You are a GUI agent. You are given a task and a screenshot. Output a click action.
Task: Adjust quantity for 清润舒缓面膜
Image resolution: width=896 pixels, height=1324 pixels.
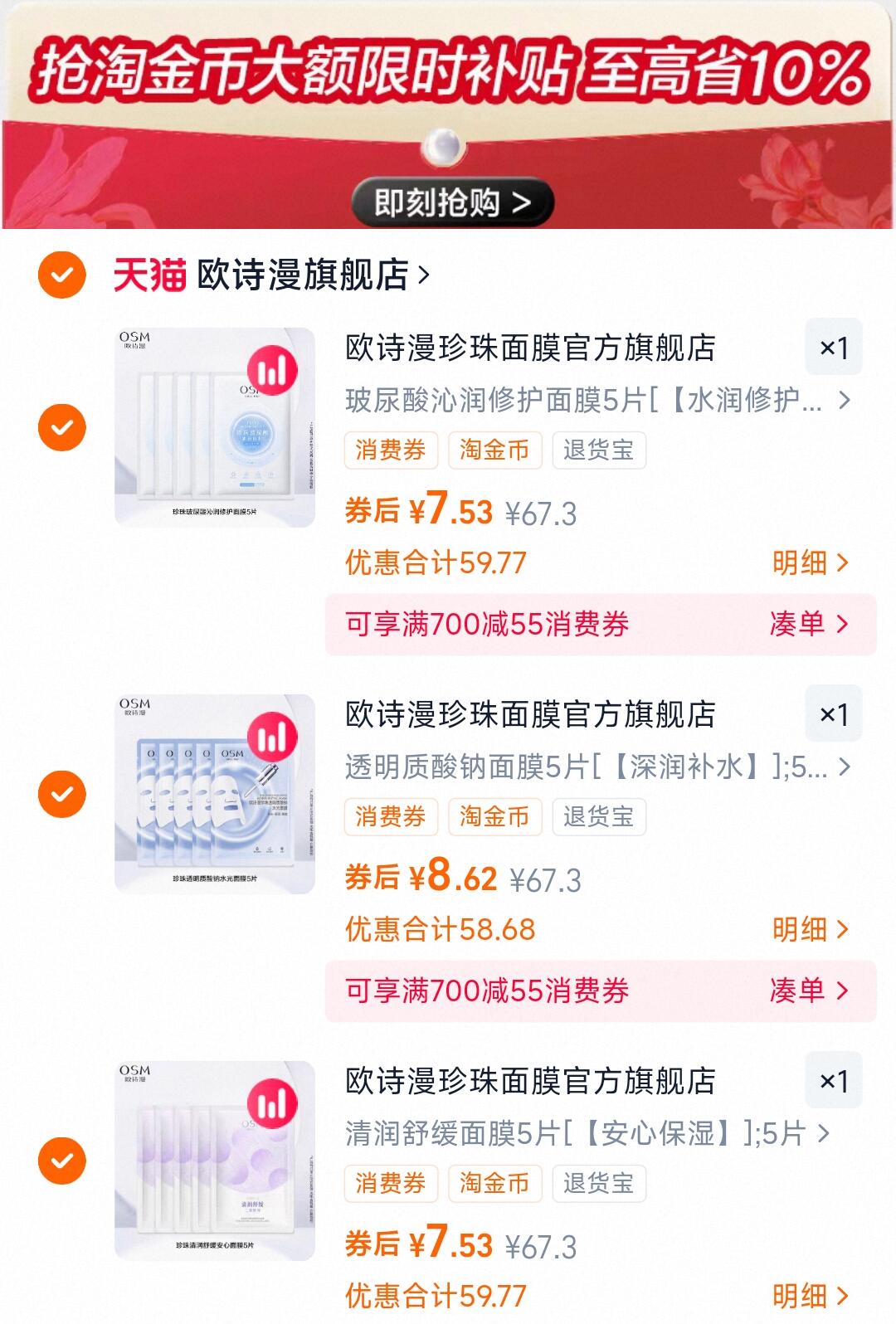point(834,1081)
